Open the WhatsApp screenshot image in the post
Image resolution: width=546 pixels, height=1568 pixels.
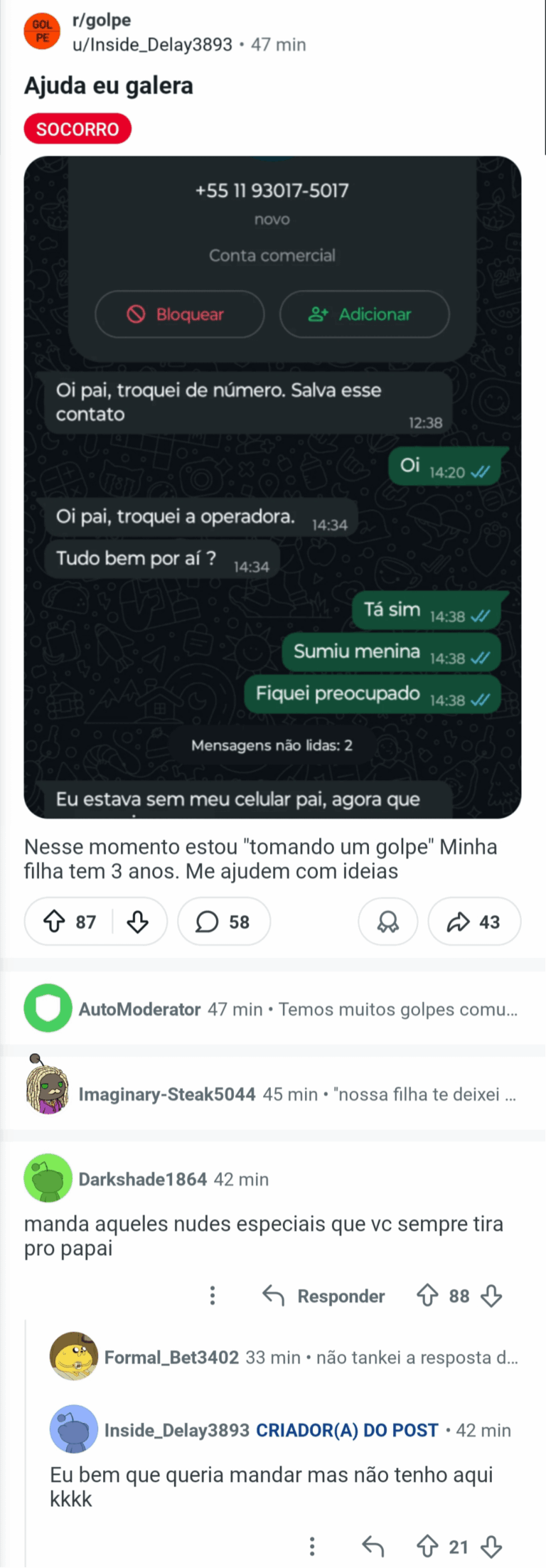coord(272,487)
